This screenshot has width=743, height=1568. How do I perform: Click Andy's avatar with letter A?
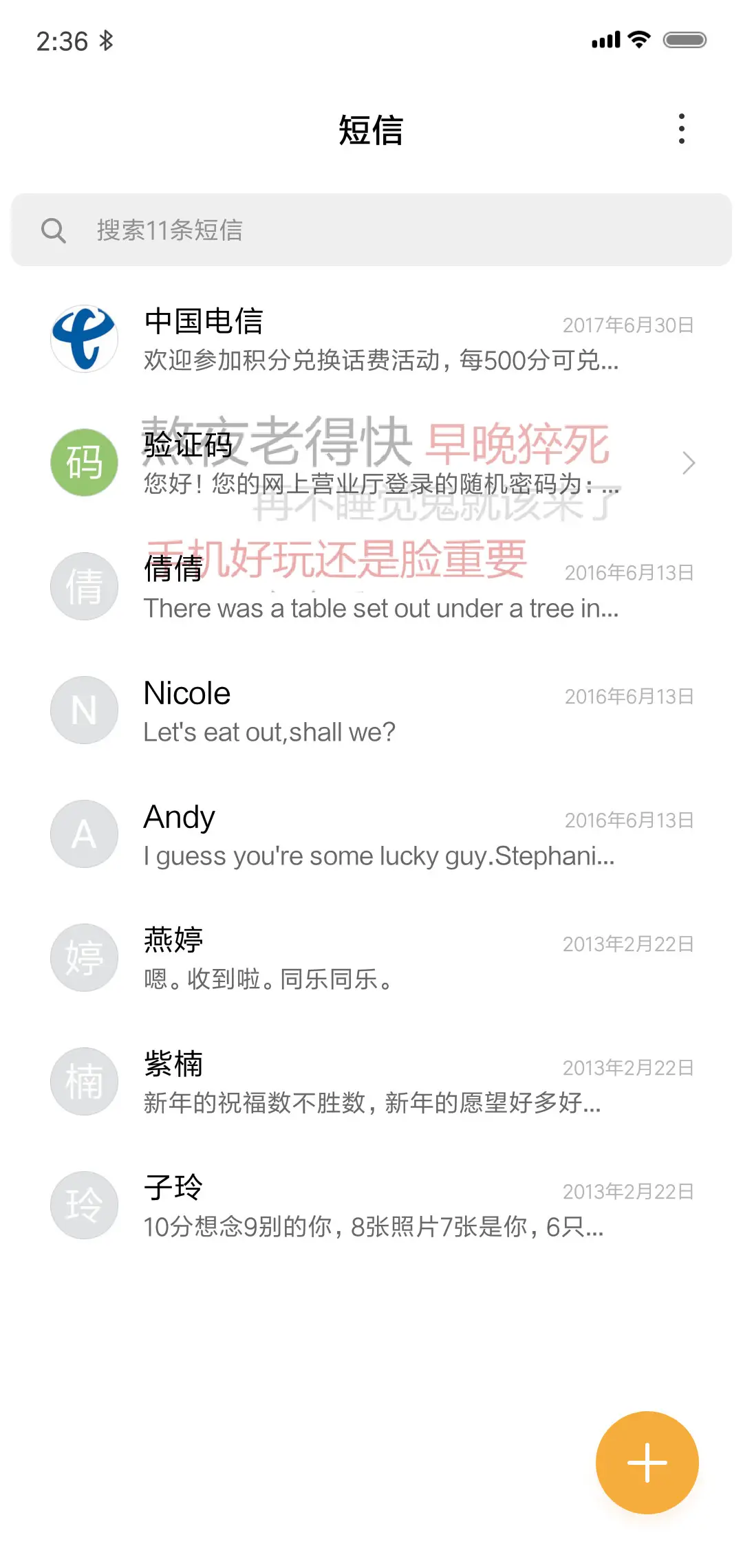84,834
